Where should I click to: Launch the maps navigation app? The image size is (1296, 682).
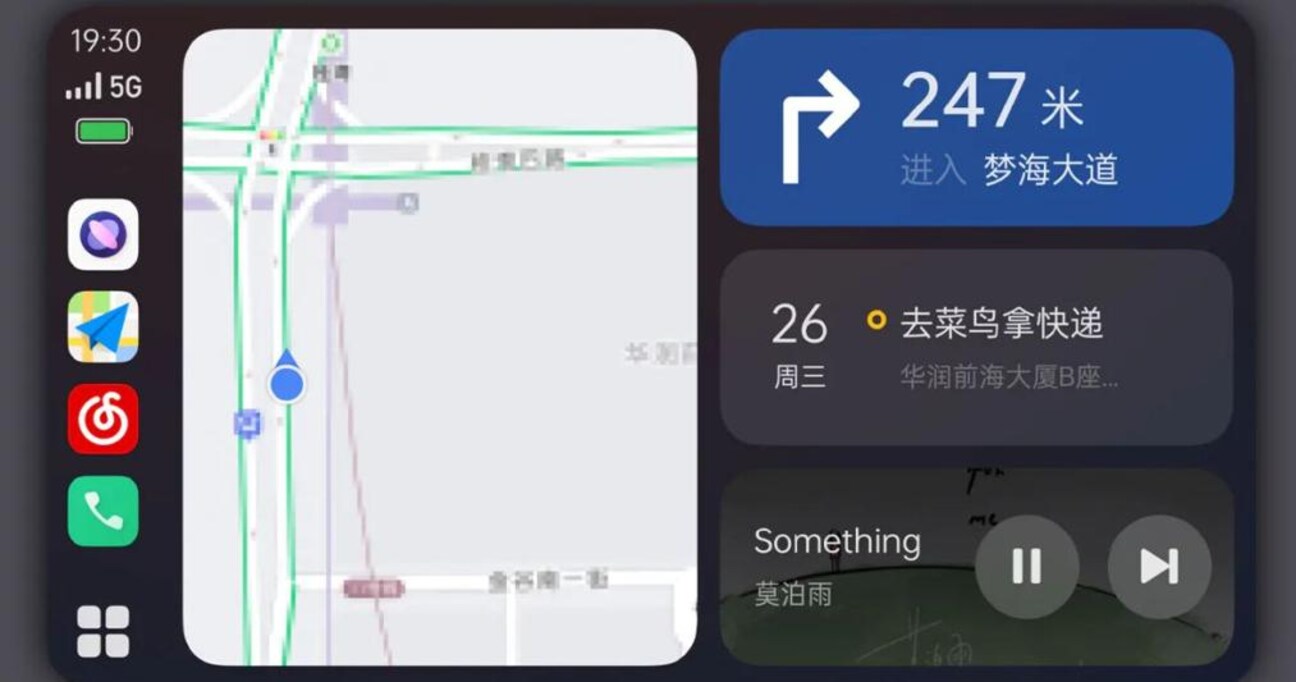(103, 326)
